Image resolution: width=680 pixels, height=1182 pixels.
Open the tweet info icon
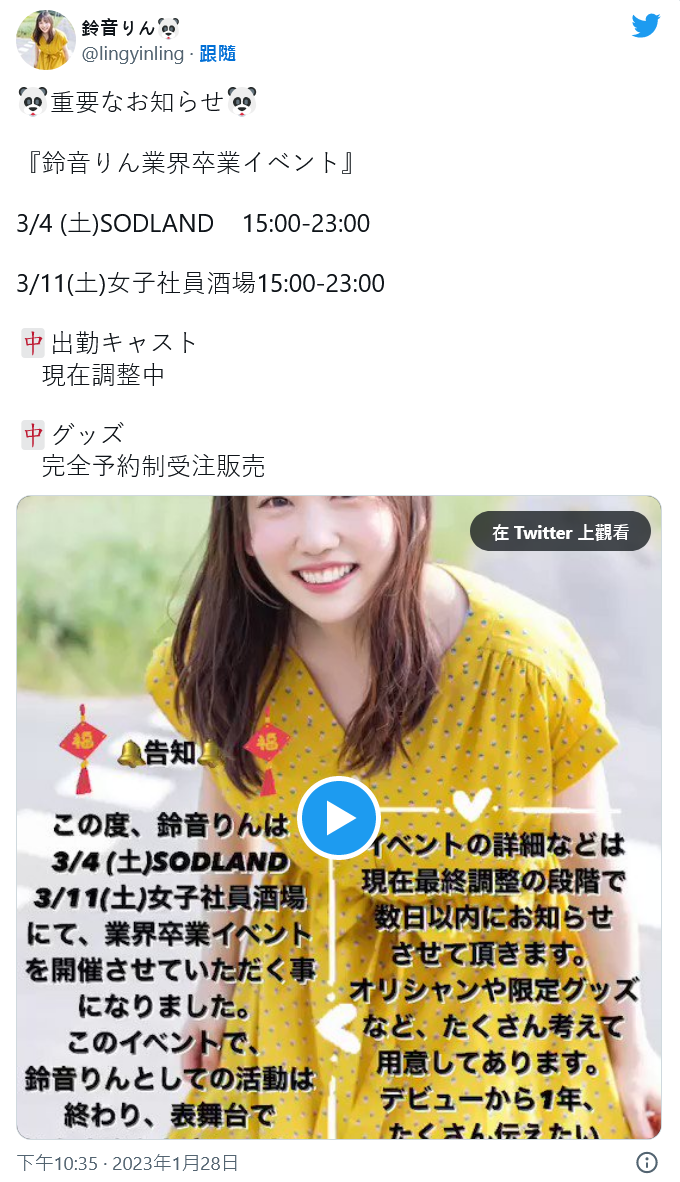pos(647,1162)
